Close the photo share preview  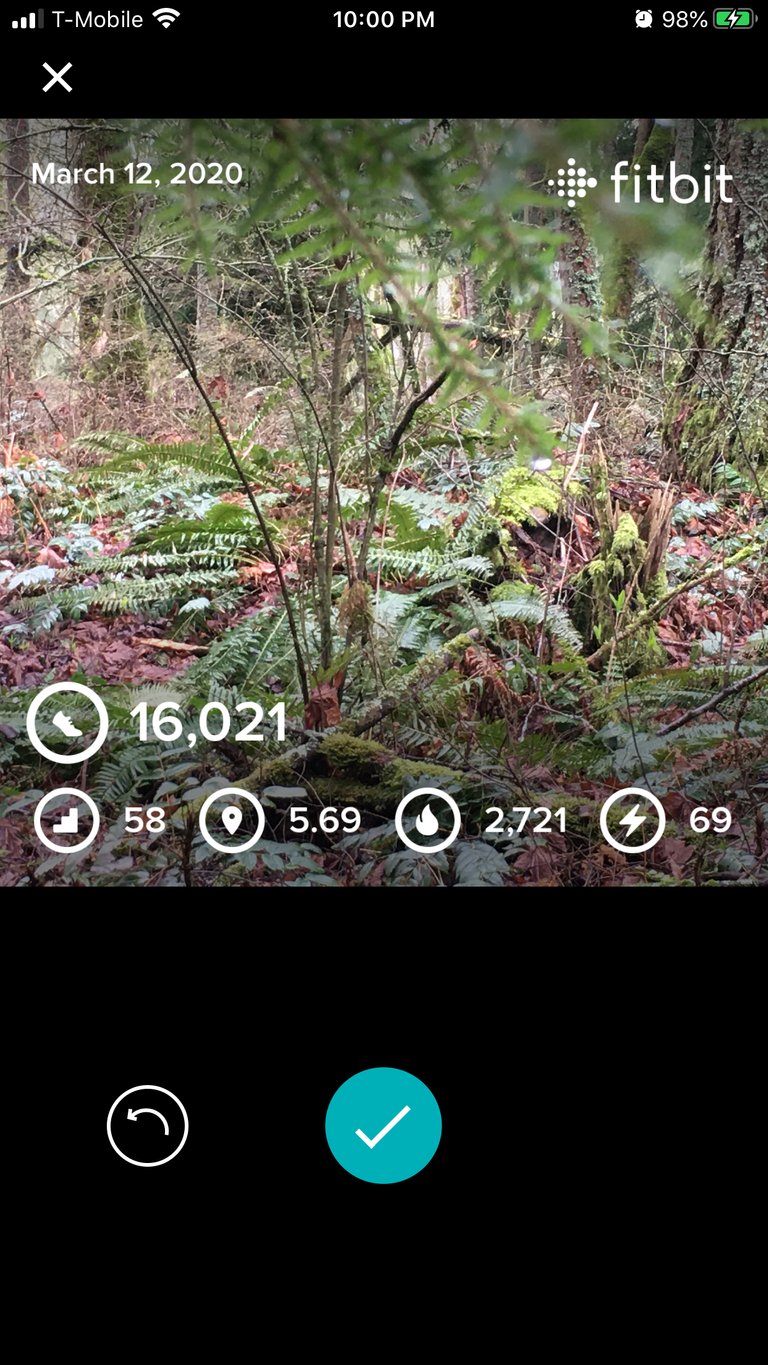(x=57, y=77)
